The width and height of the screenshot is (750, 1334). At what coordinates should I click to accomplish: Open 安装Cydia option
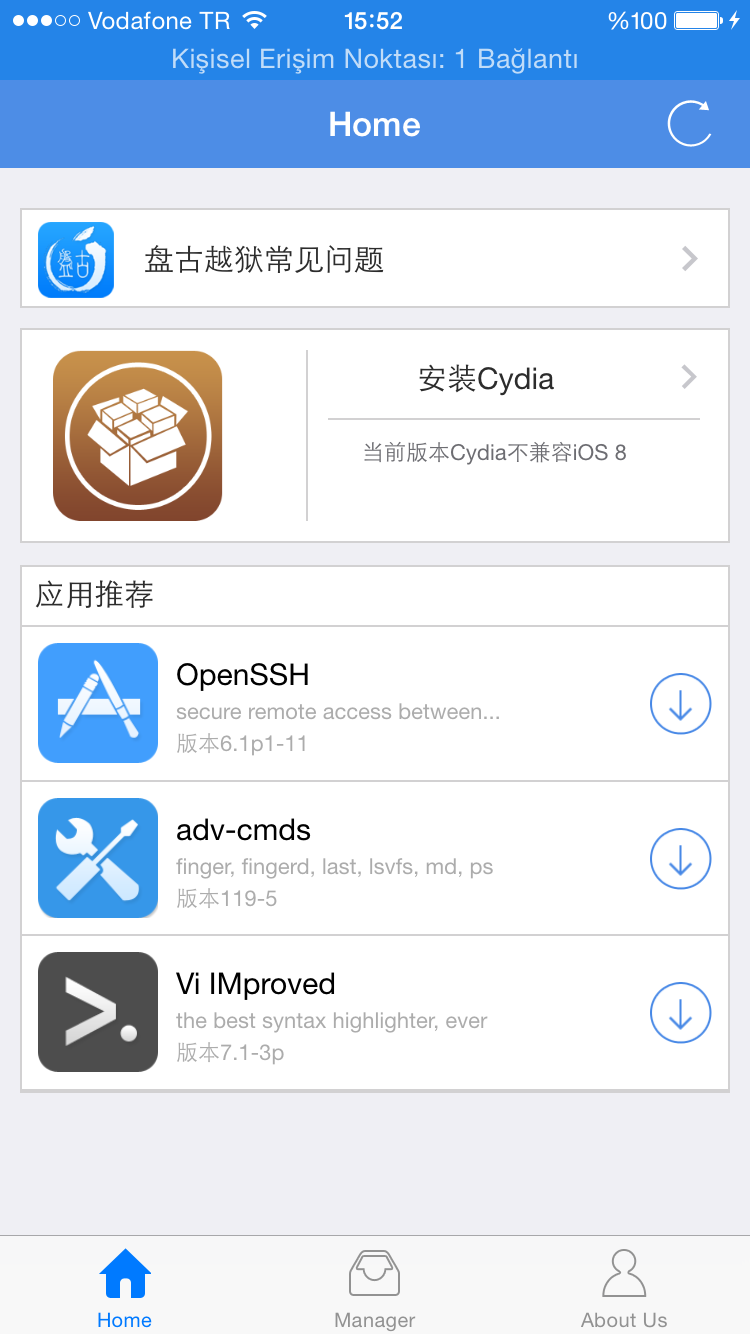click(514, 378)
